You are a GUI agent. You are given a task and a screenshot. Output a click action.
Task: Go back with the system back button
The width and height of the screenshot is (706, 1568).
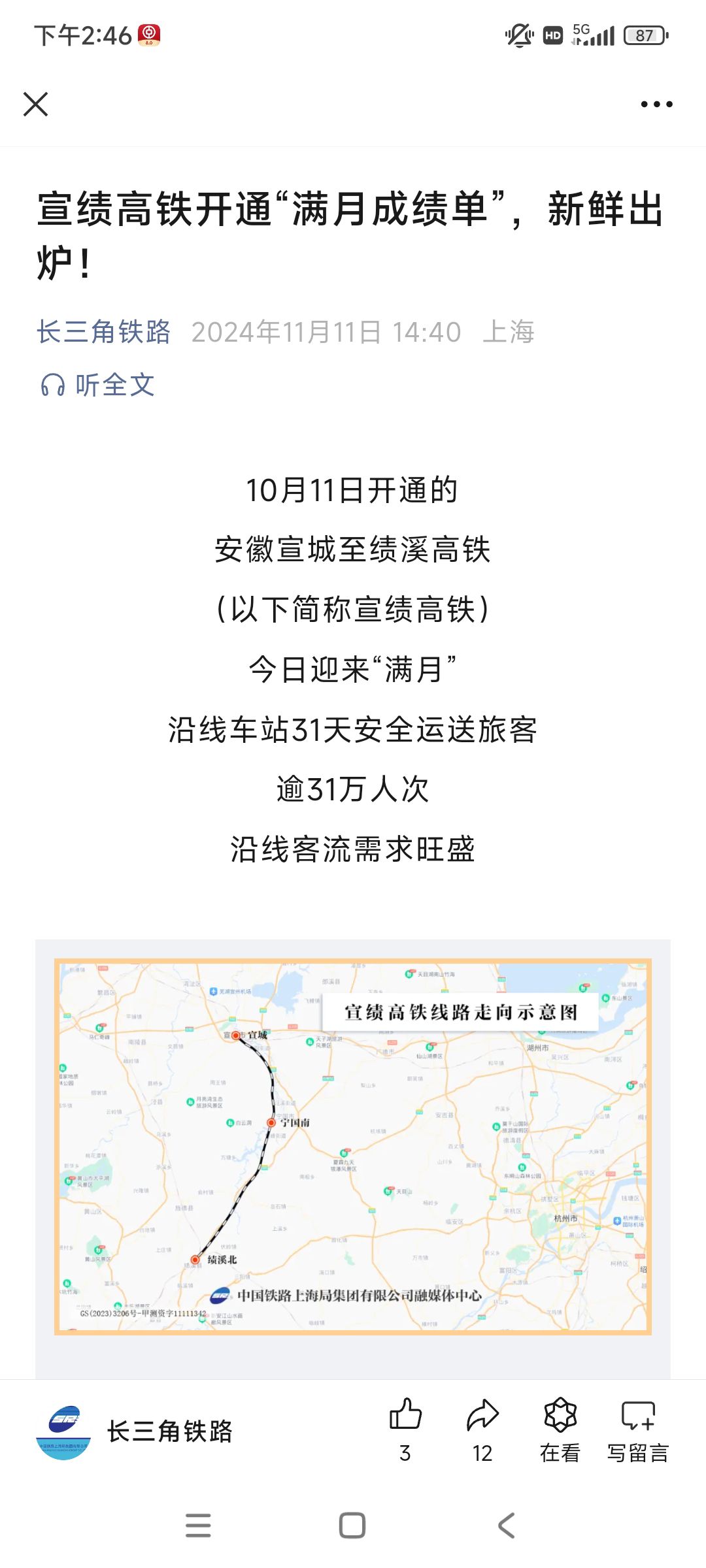tap(506, 1526)
